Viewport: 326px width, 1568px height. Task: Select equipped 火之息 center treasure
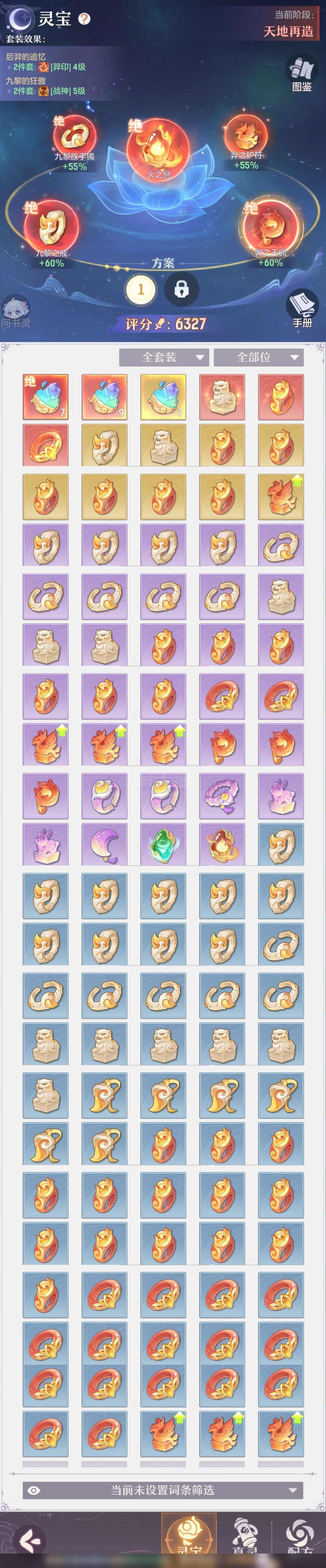(x=159, y=149)
